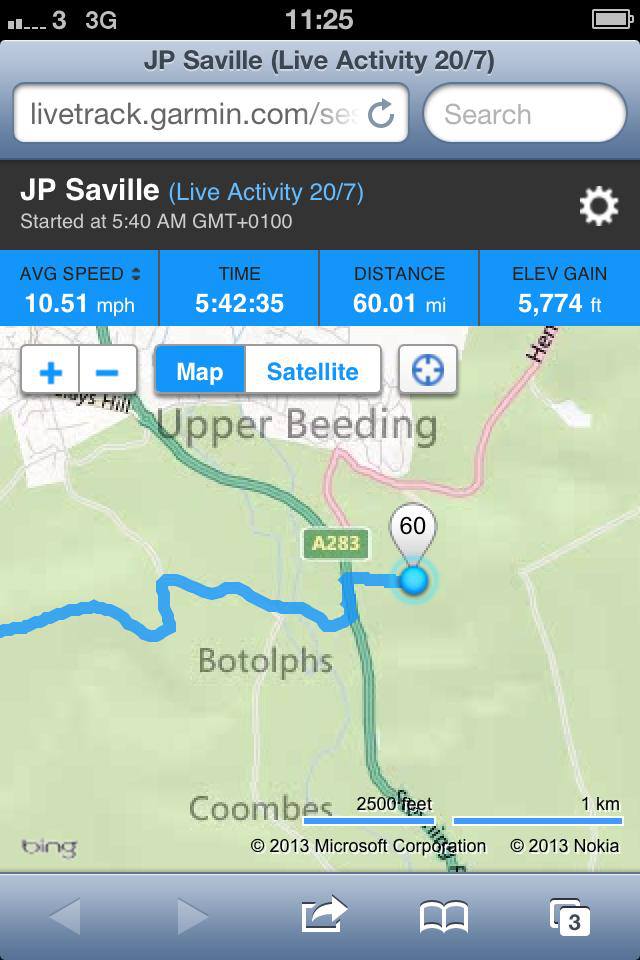Open the settings gear
This screenshot has width=640, height=960.
coord(598,207)
